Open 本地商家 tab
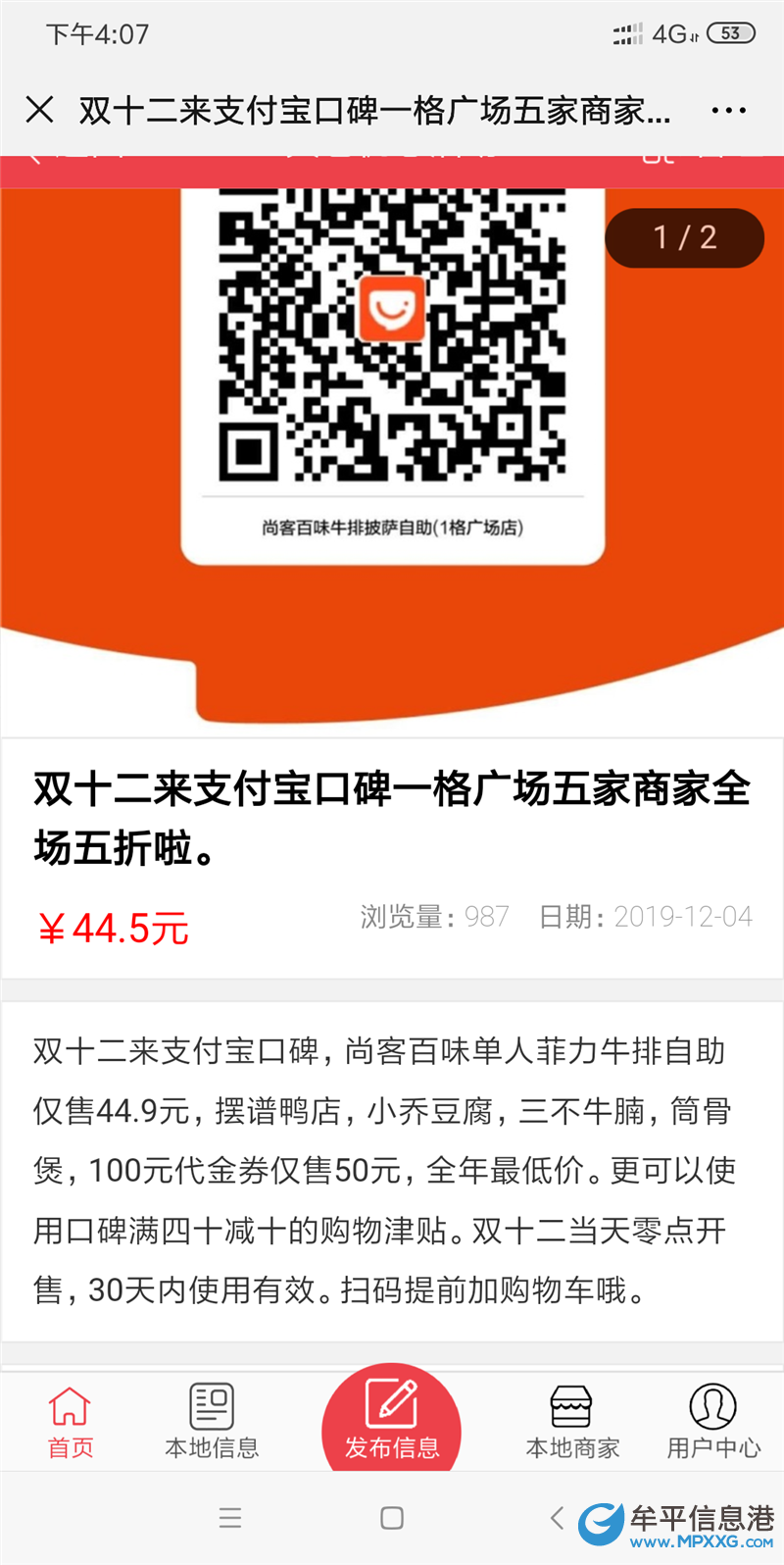 coord(572,1422)
